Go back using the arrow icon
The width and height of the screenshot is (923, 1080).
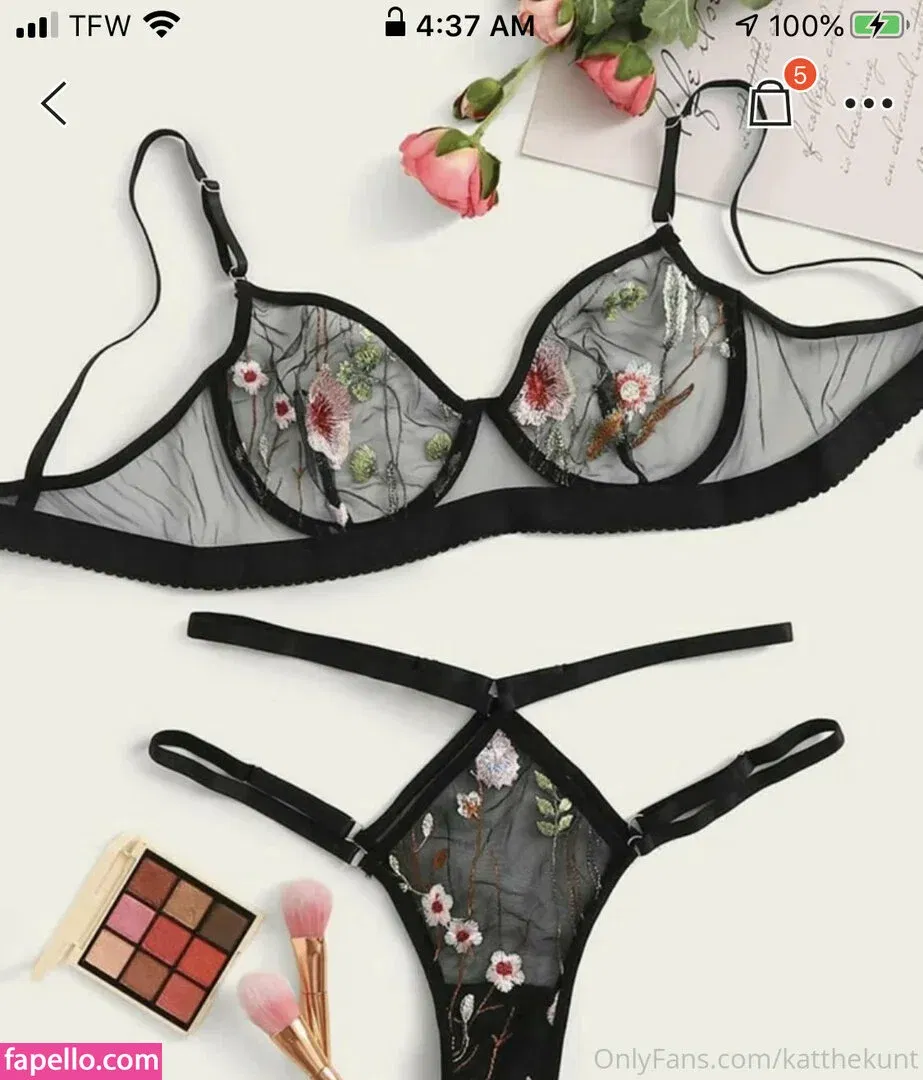pos(54,104)
